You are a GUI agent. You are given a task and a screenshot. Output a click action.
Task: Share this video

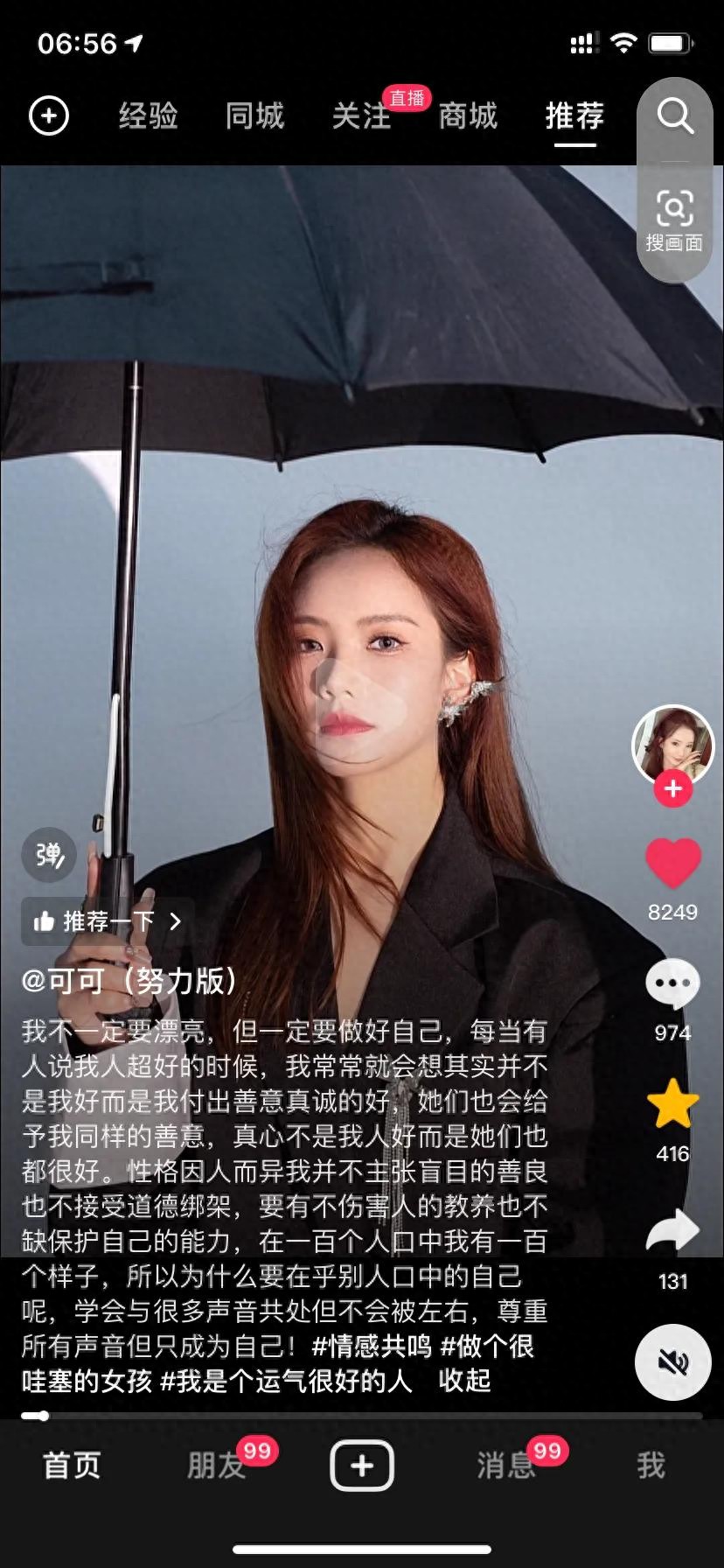672,1232
